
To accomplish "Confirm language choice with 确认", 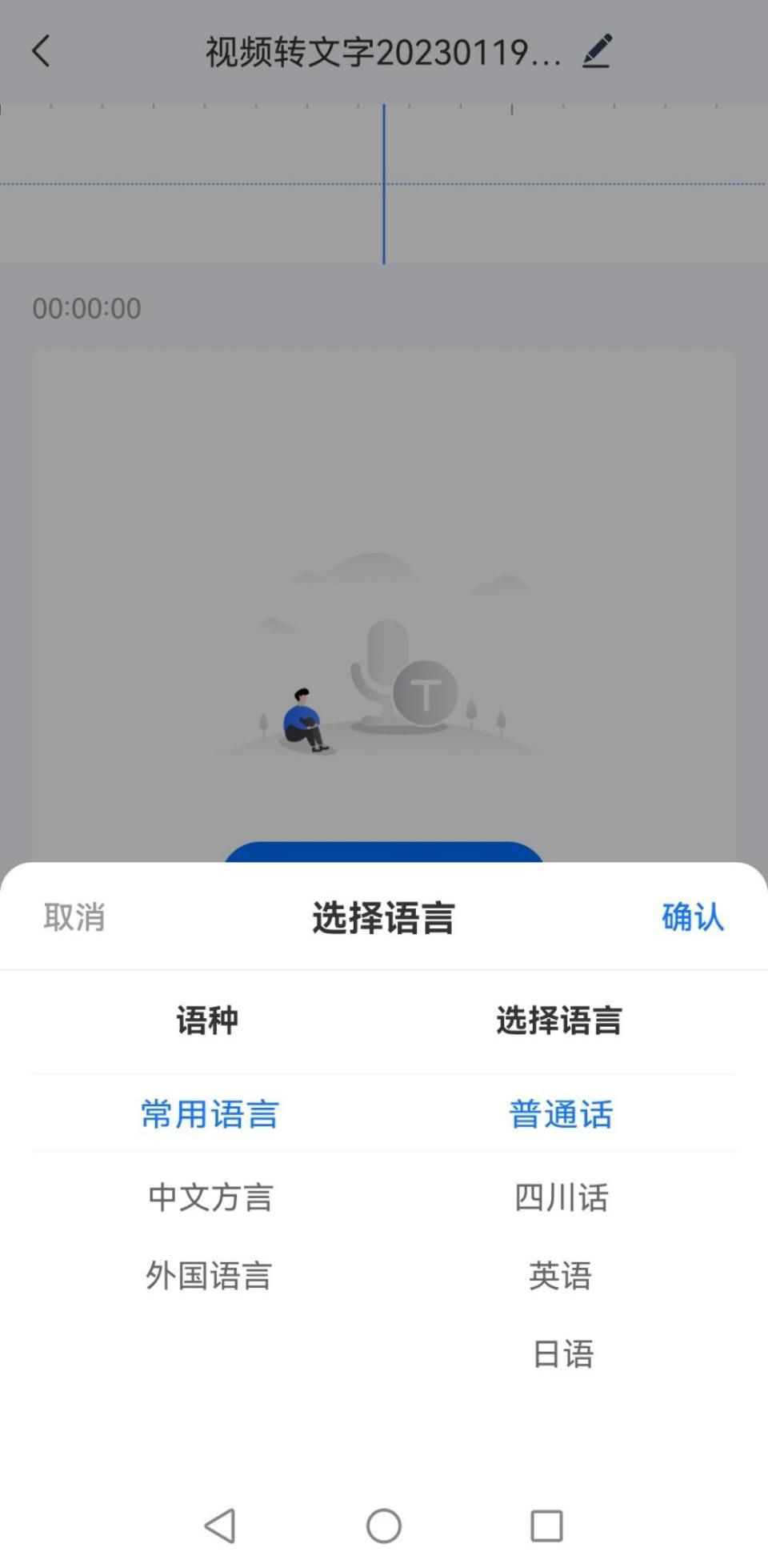I will 692,916.
